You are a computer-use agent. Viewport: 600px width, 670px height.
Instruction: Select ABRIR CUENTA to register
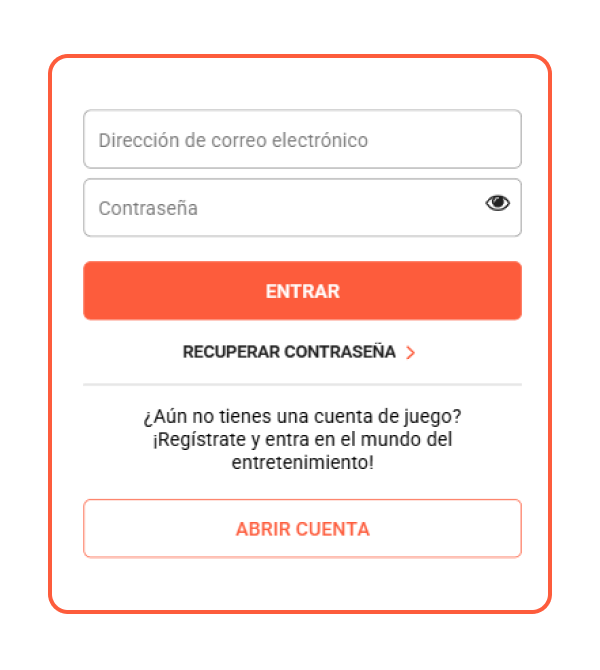tap(302, 529)
